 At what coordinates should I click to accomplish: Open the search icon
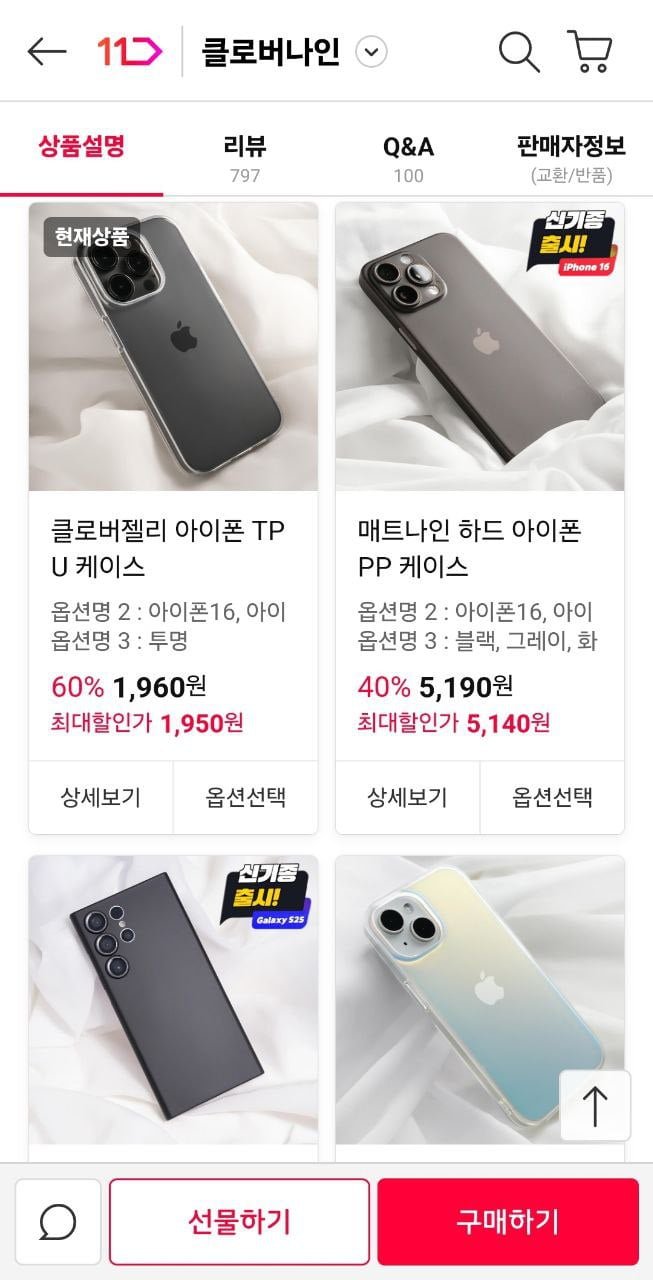pyautogui.click(x=519, y=52)
